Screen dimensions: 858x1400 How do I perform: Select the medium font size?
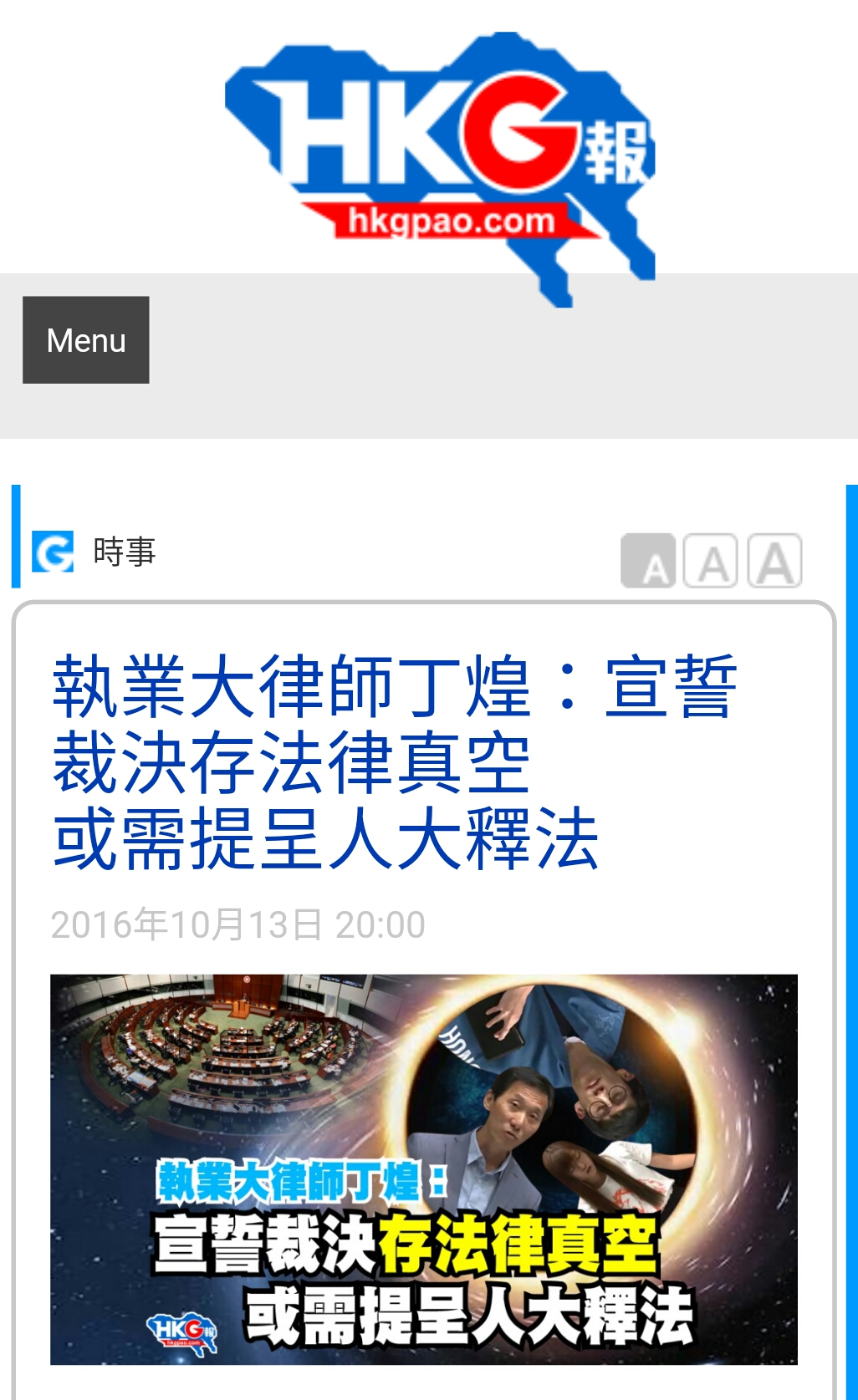pos(711,561)
